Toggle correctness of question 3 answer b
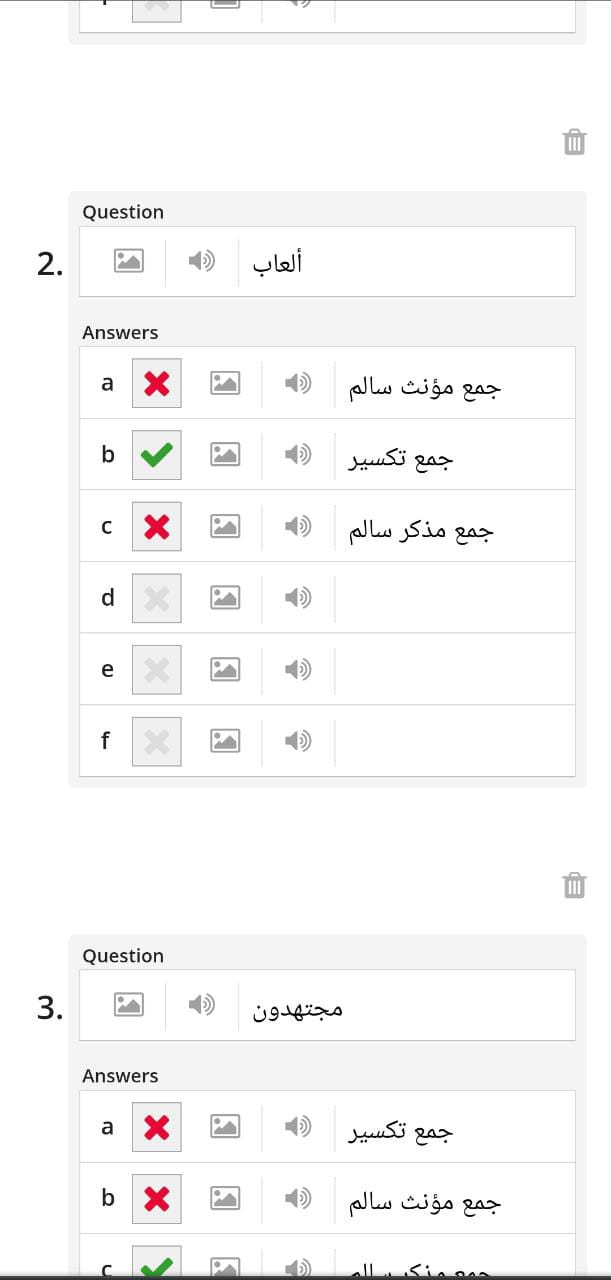This screenshot has height=1280, width=611. point(157,1199)
